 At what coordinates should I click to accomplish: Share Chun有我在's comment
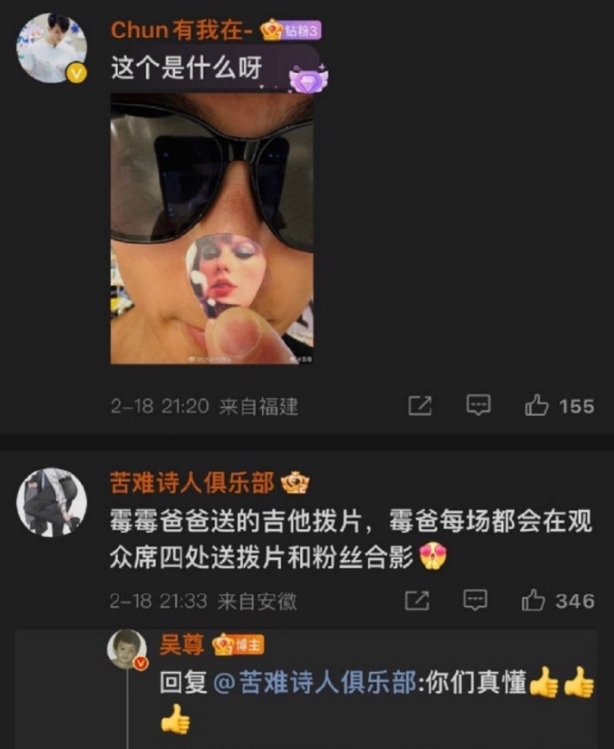pos(420,405)
